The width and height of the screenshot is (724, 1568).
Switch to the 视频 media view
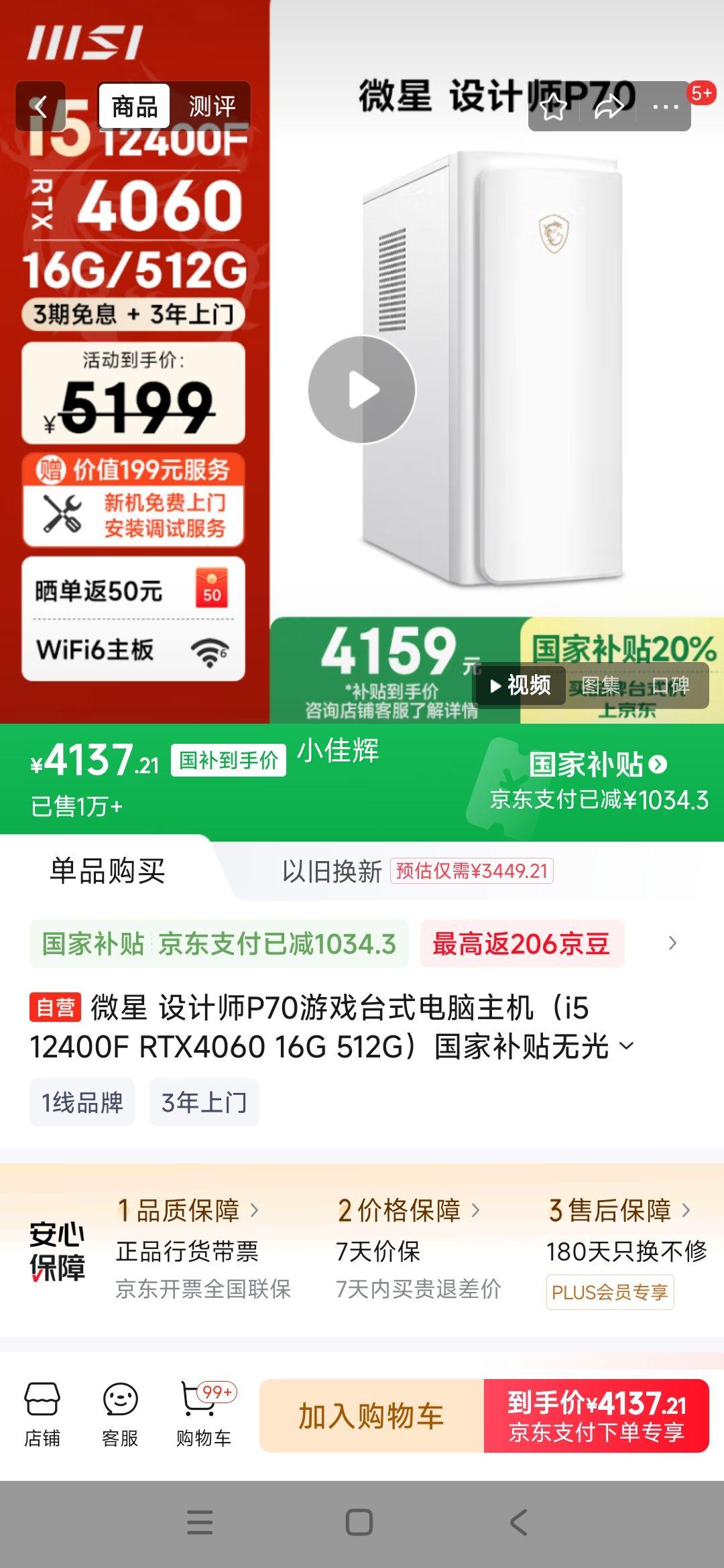coord(523,687)
